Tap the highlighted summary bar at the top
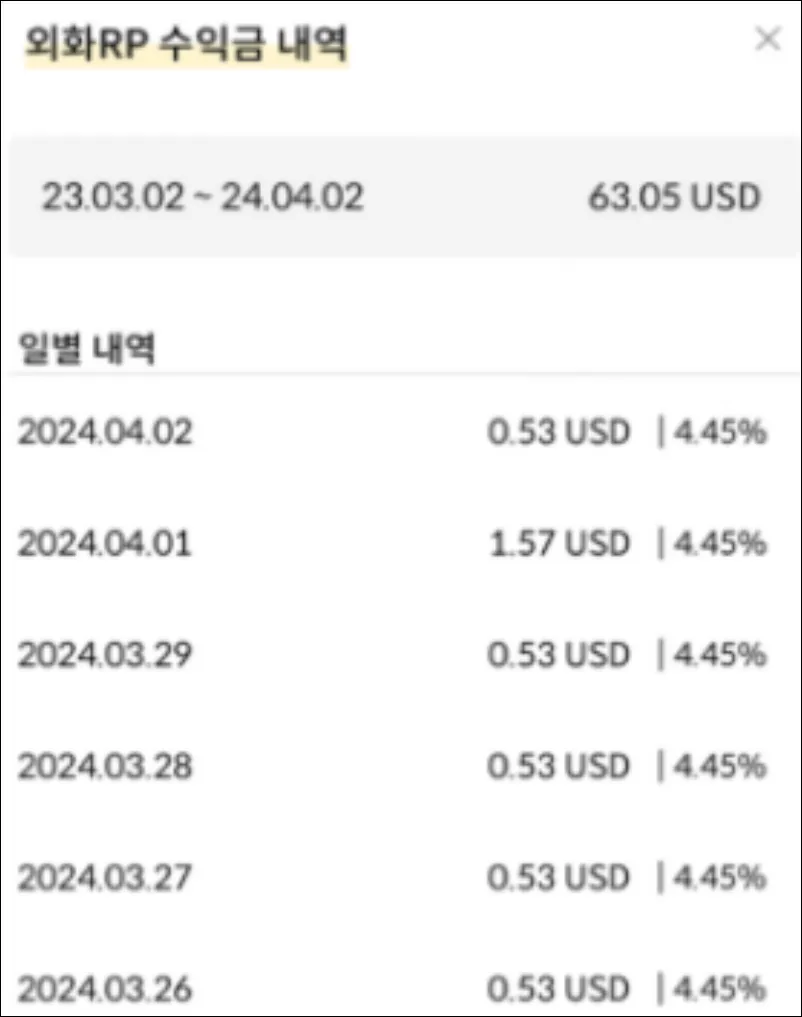The image size is (802, 1017). click(400, 197)
